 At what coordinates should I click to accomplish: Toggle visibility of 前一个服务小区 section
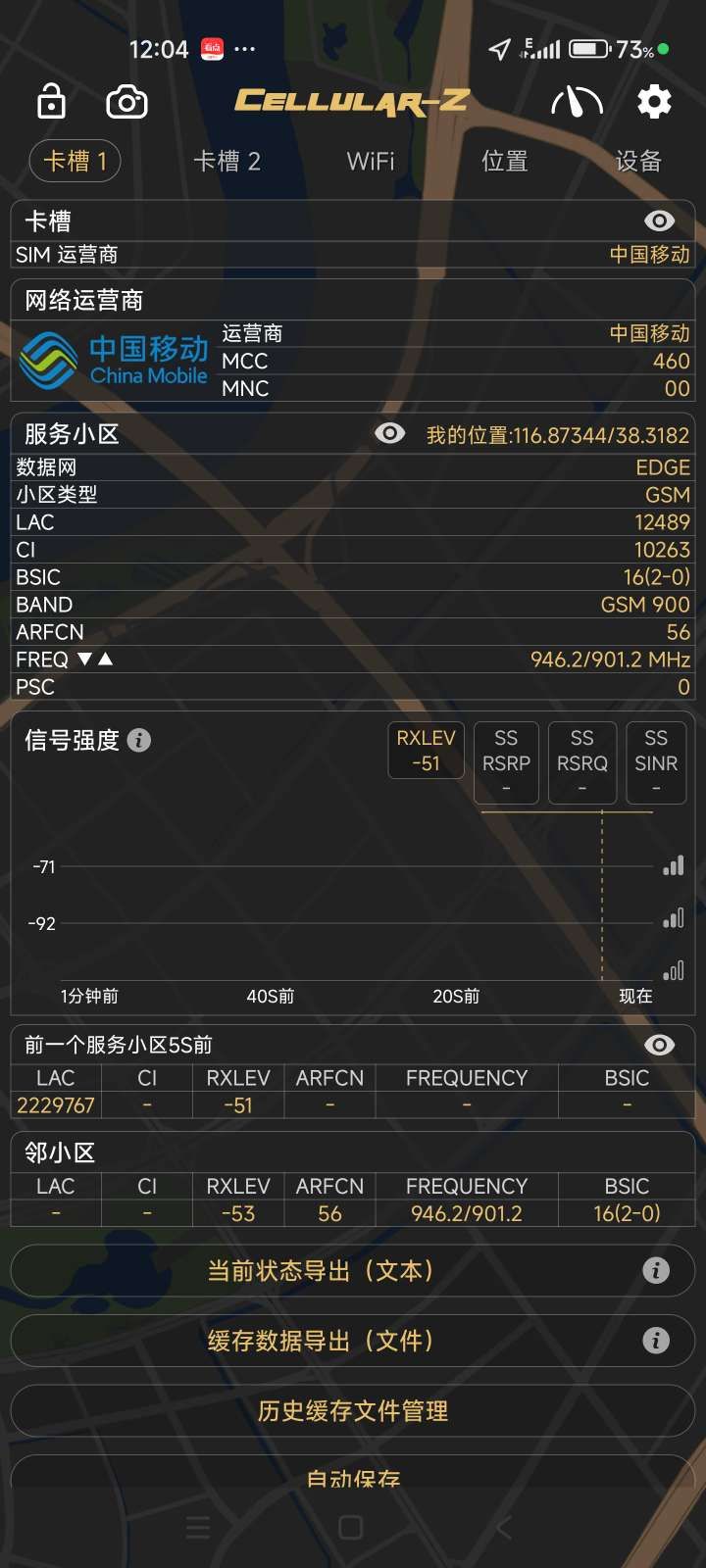(659, 1045)
